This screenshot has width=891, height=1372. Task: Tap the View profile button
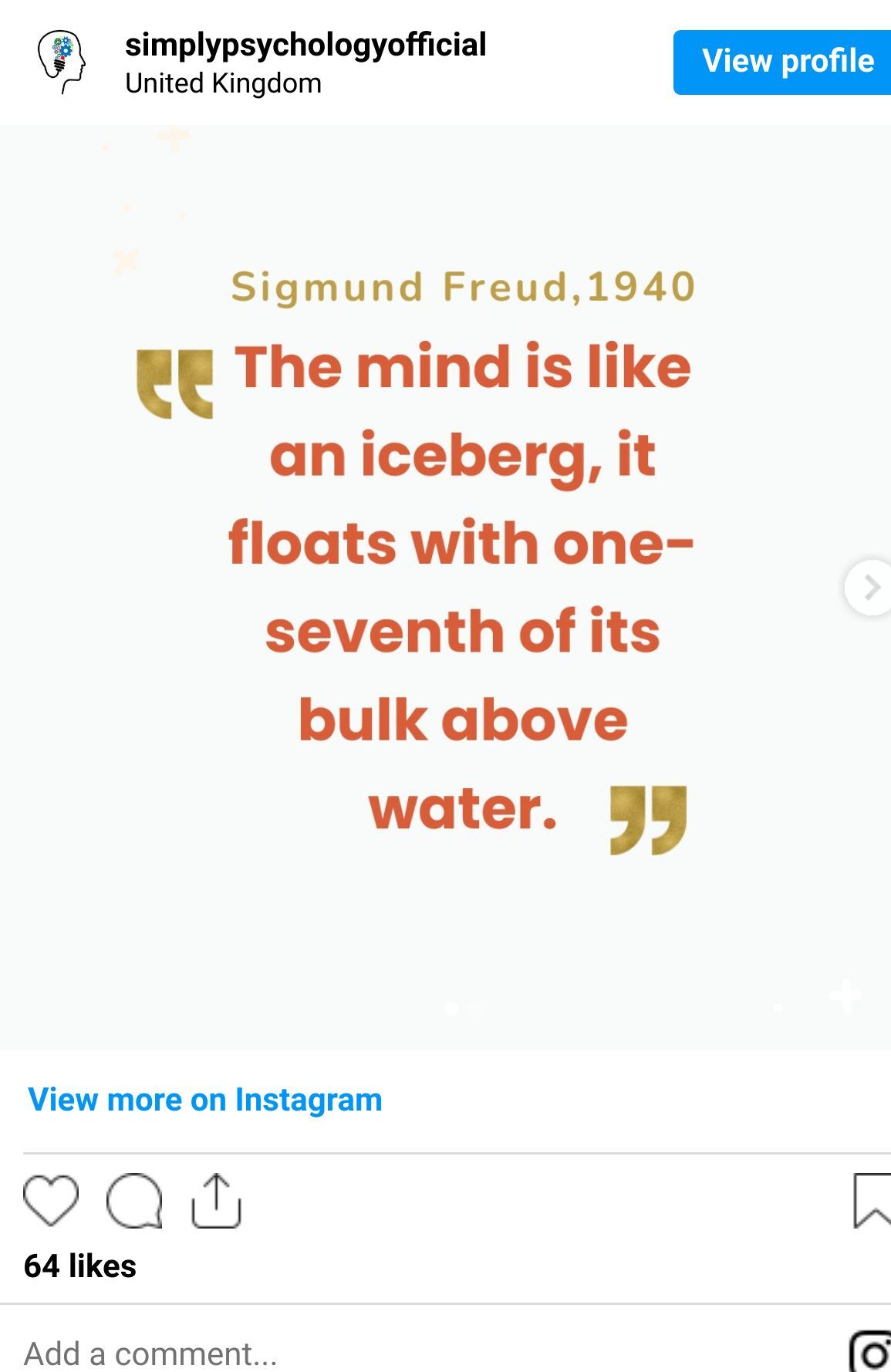coord(783,62)
